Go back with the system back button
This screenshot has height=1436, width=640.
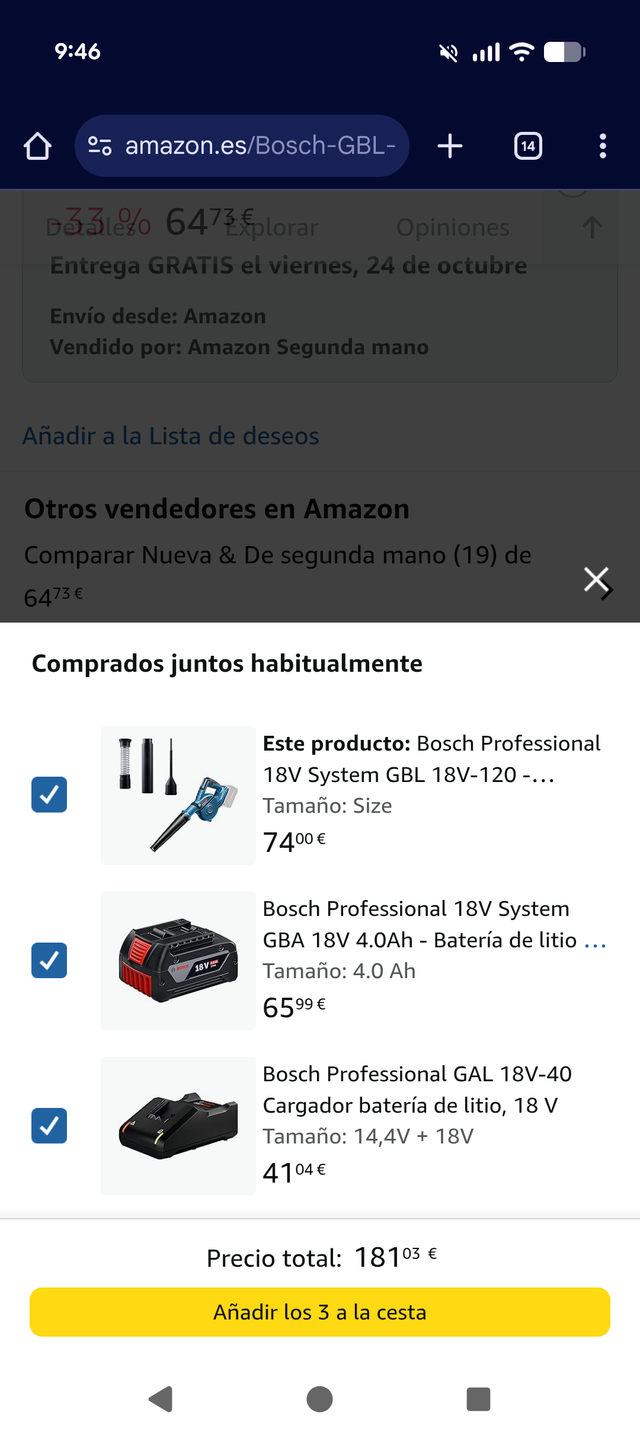[x=160, y=1398]
